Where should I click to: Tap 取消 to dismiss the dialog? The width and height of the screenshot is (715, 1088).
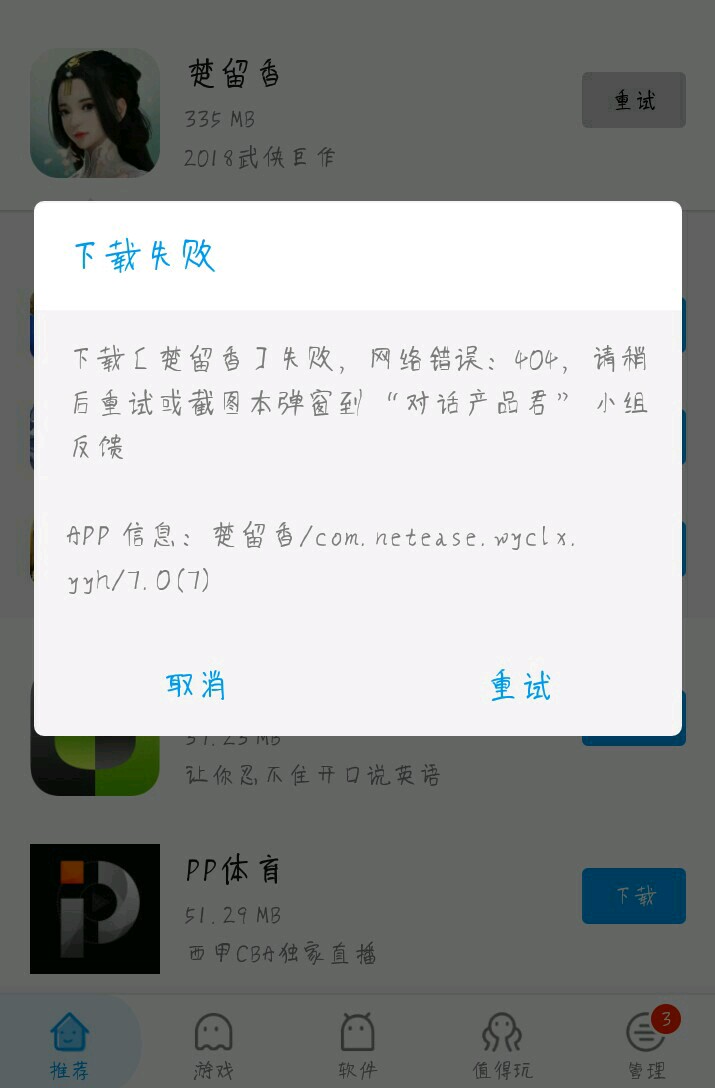pos(196,686)
